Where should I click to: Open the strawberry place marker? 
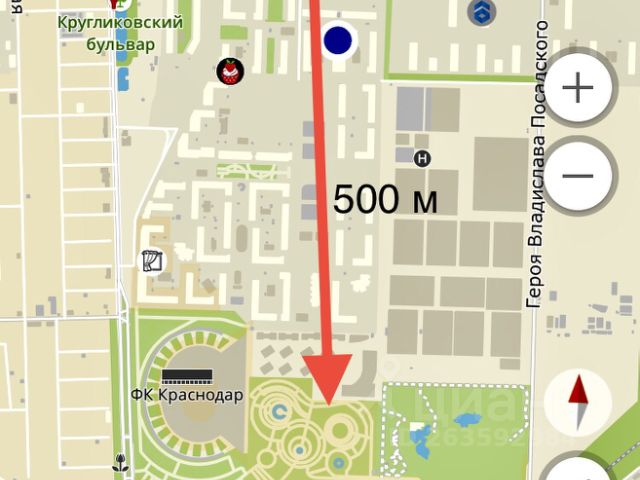(x=232, y=71)
